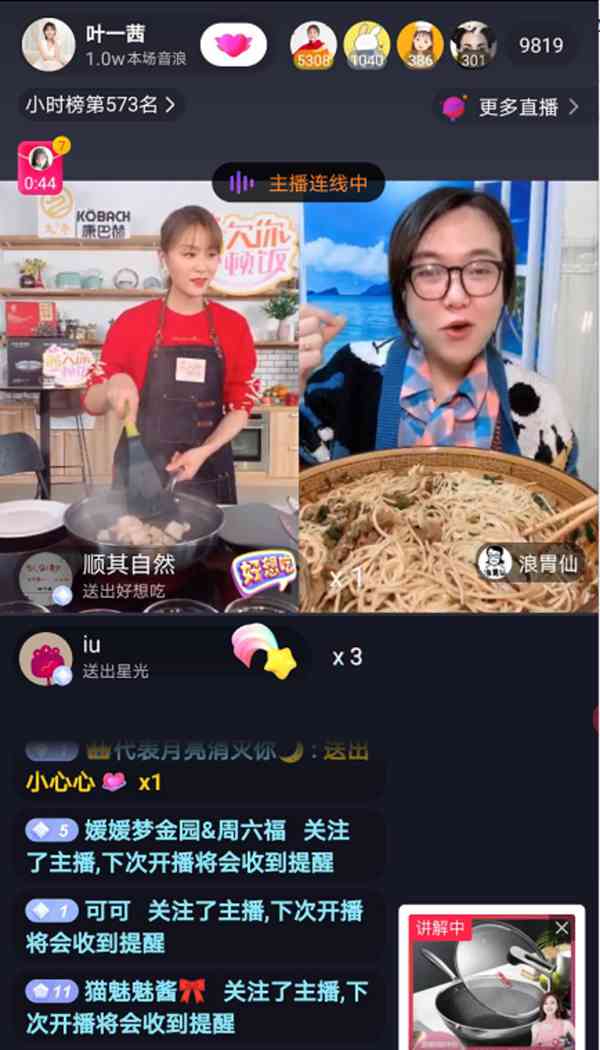
Task: Open co-host 浪胃仙's profile tag
Action: click(528, 563)
